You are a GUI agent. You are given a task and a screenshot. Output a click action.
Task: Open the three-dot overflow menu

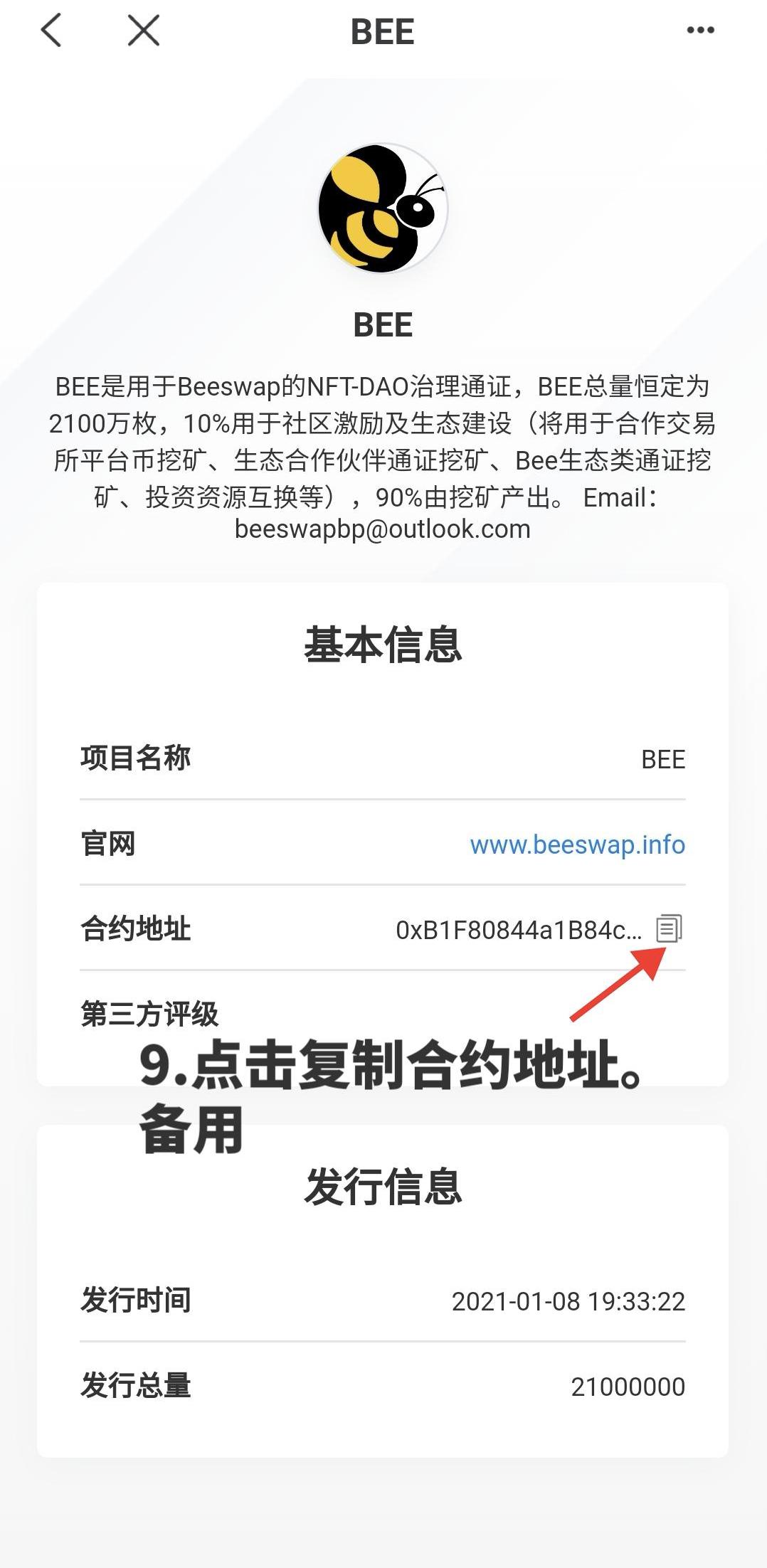tap(700, 30)
